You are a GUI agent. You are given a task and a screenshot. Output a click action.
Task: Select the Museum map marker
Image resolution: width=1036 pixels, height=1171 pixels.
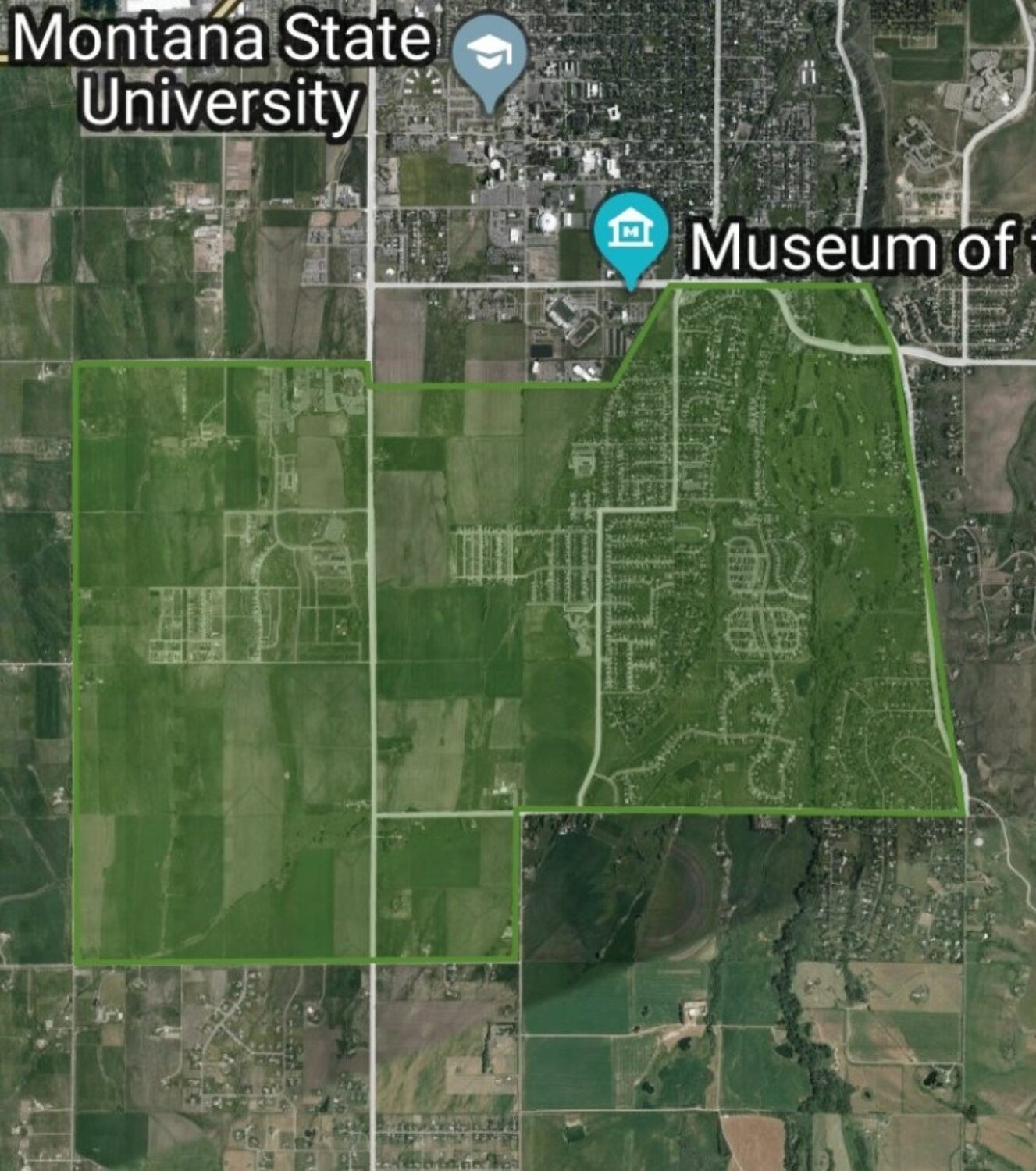point(631,232)
